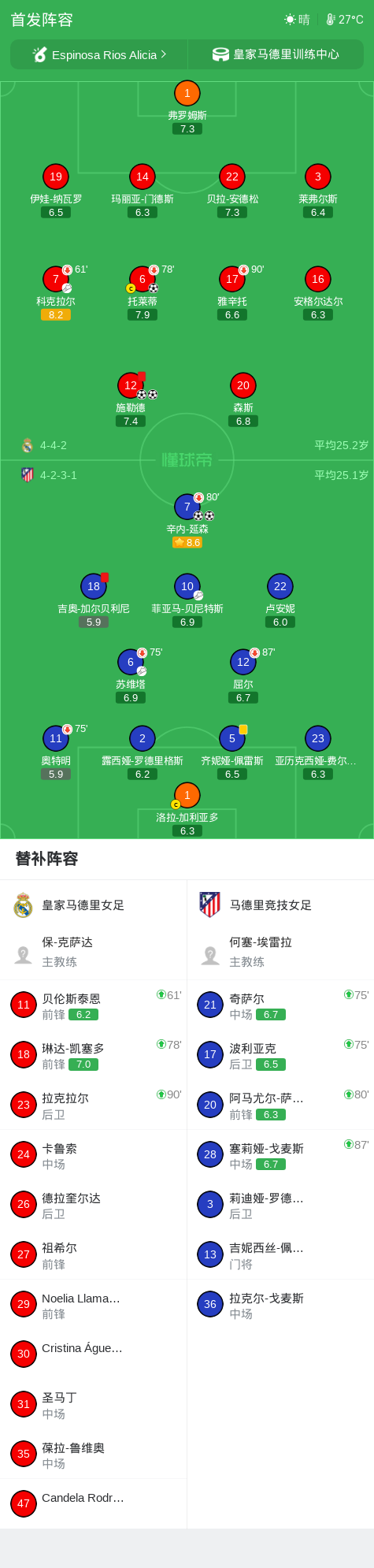The image size is (374, 1568).
Task: Open substitute 奇萨尔 player details
Action: [x=281, y=1005]
